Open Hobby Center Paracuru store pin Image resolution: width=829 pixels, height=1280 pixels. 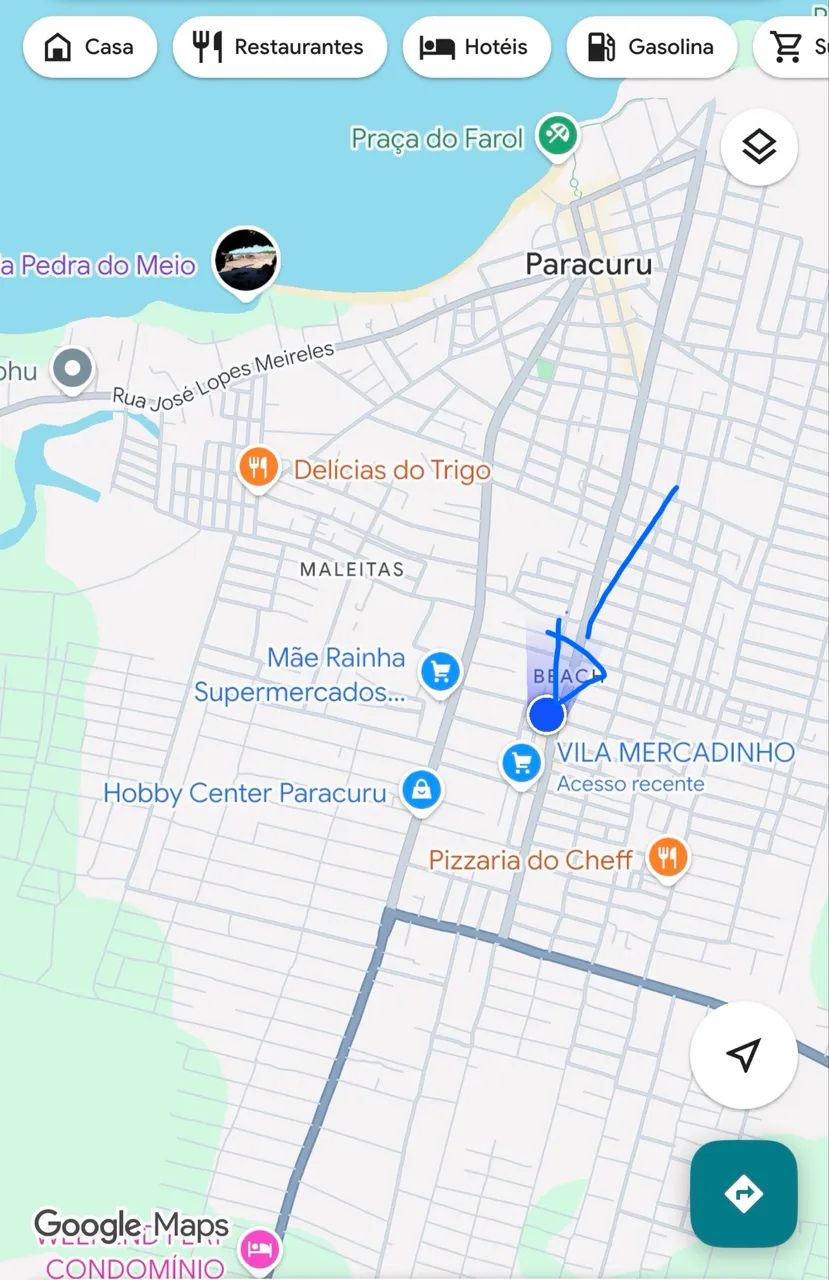pyautogui.click(x=423, y=790)
